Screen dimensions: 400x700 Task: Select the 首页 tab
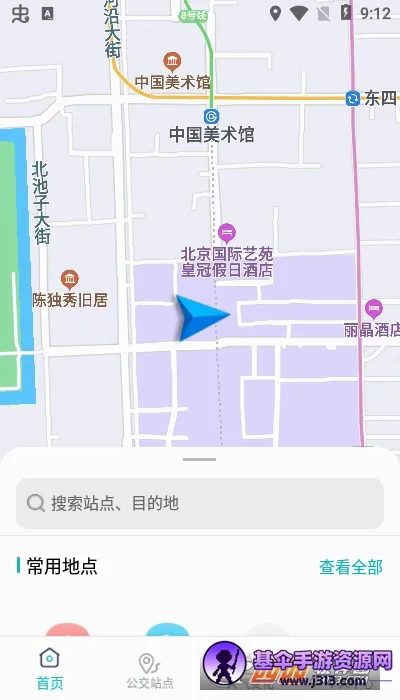[x=50, y=669]
